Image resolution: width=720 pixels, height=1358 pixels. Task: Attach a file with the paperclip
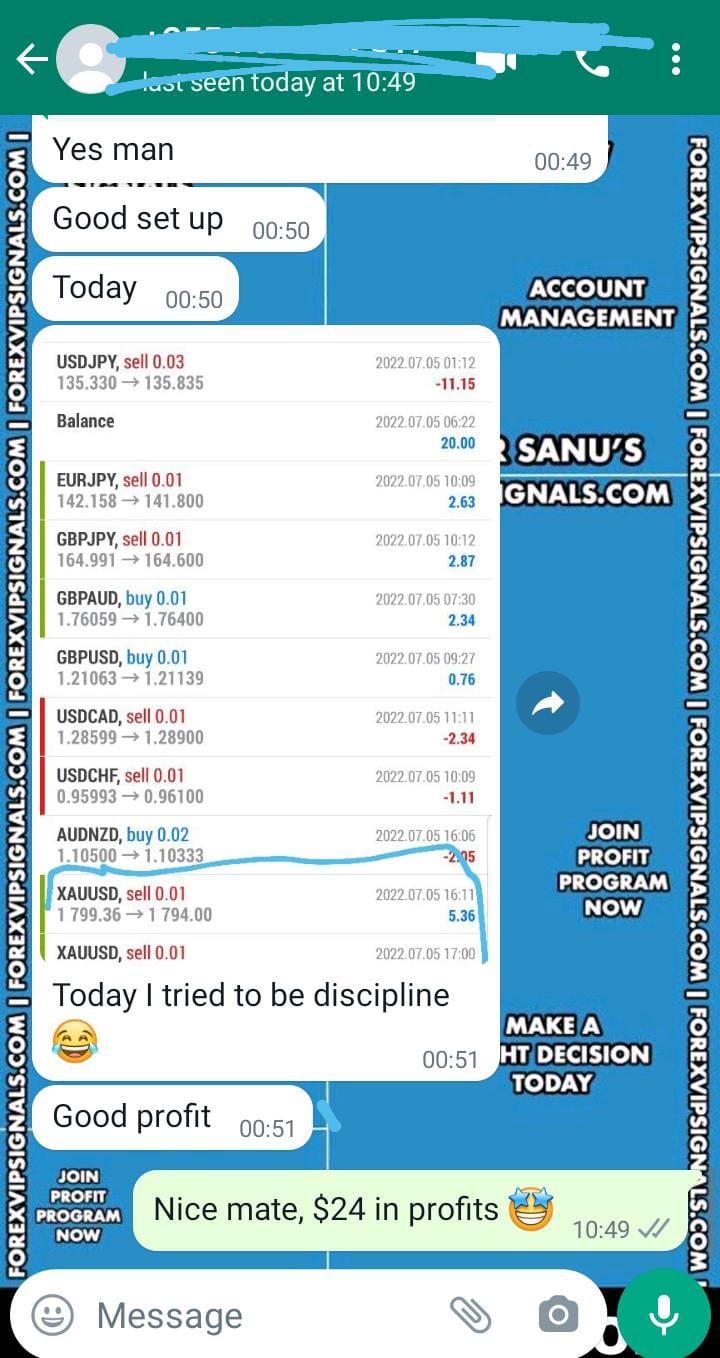(x=470, y=1314)
